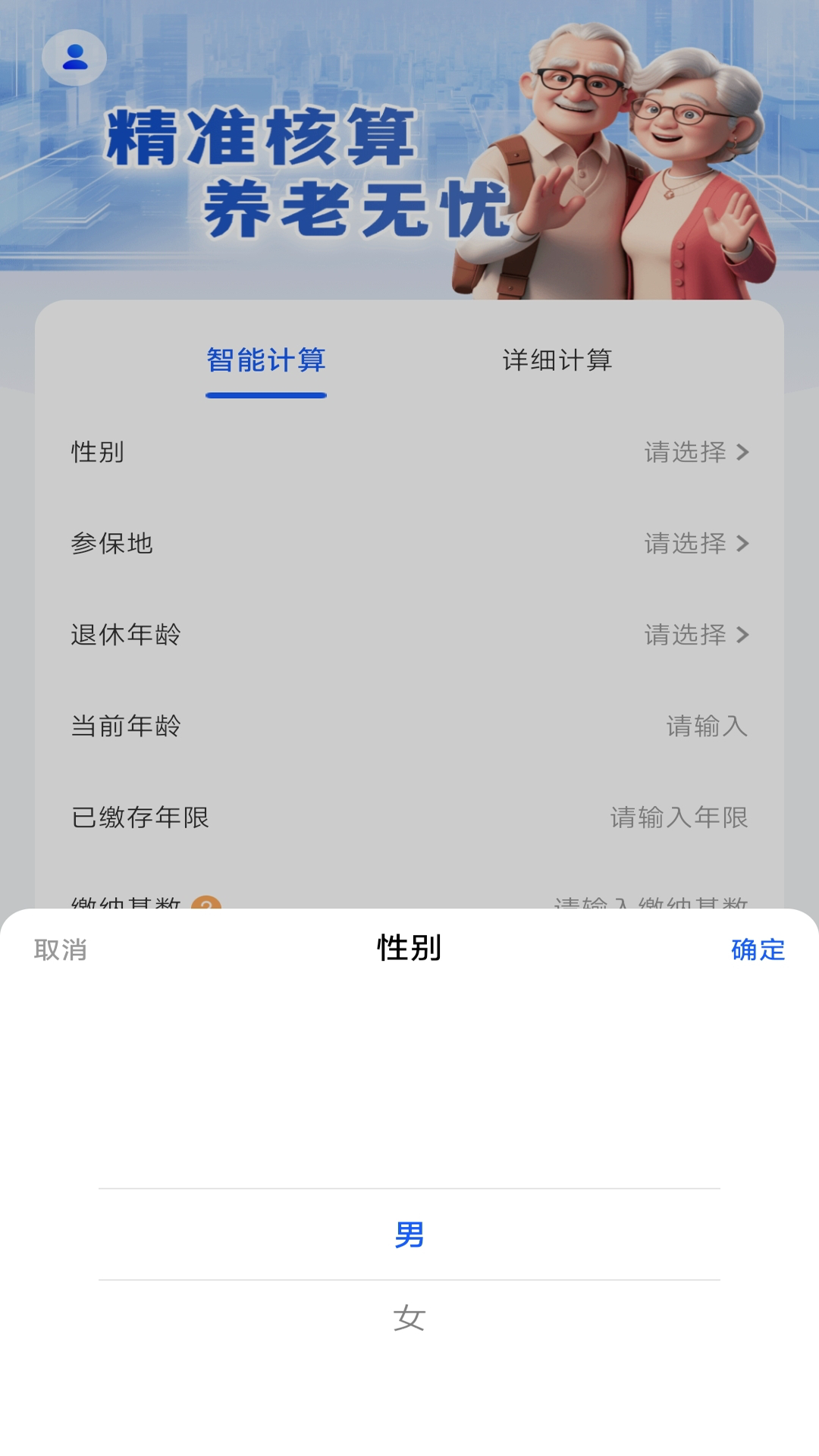
Task: Switch to the 详细计算 tab
Action: 557,360
